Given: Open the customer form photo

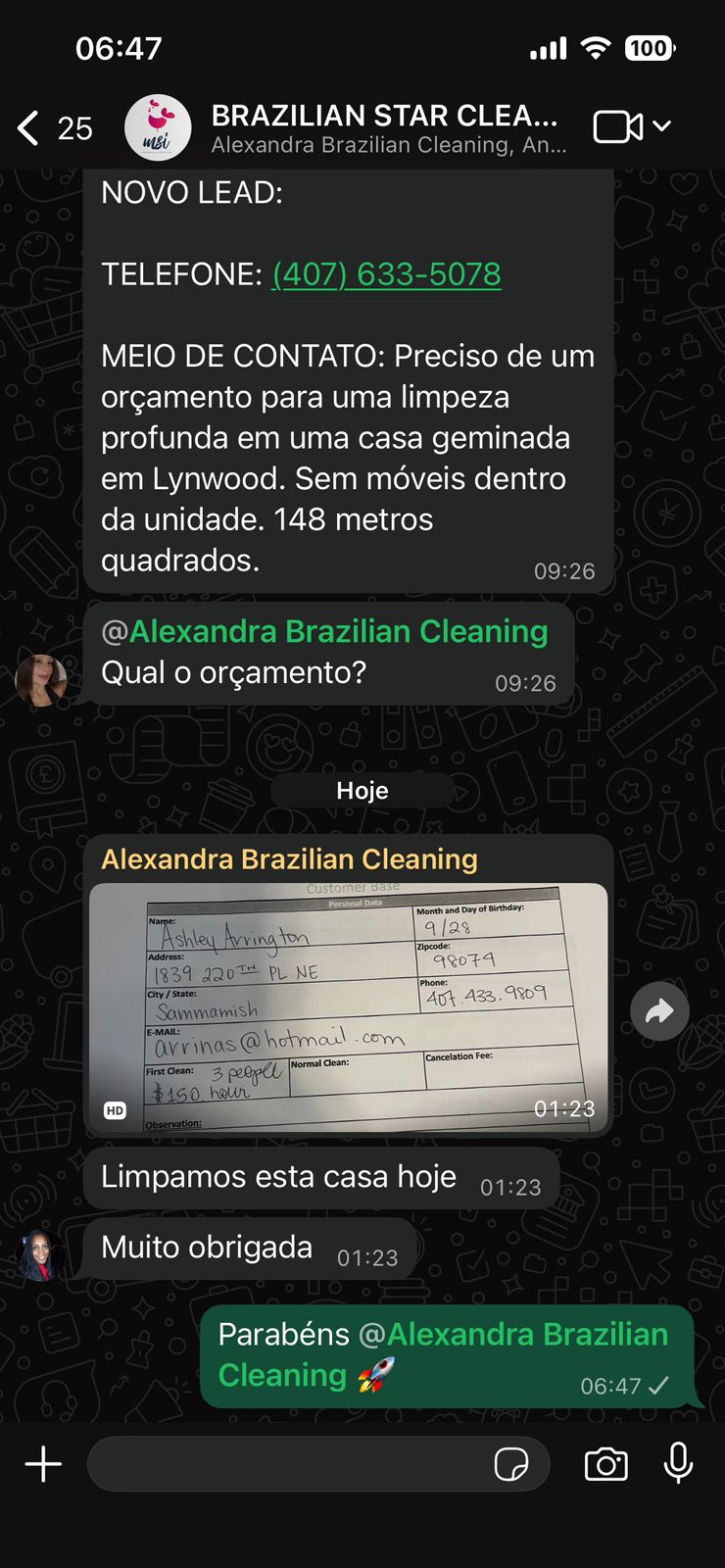Looking at the screenshot, I should (x=348, y=1007).
